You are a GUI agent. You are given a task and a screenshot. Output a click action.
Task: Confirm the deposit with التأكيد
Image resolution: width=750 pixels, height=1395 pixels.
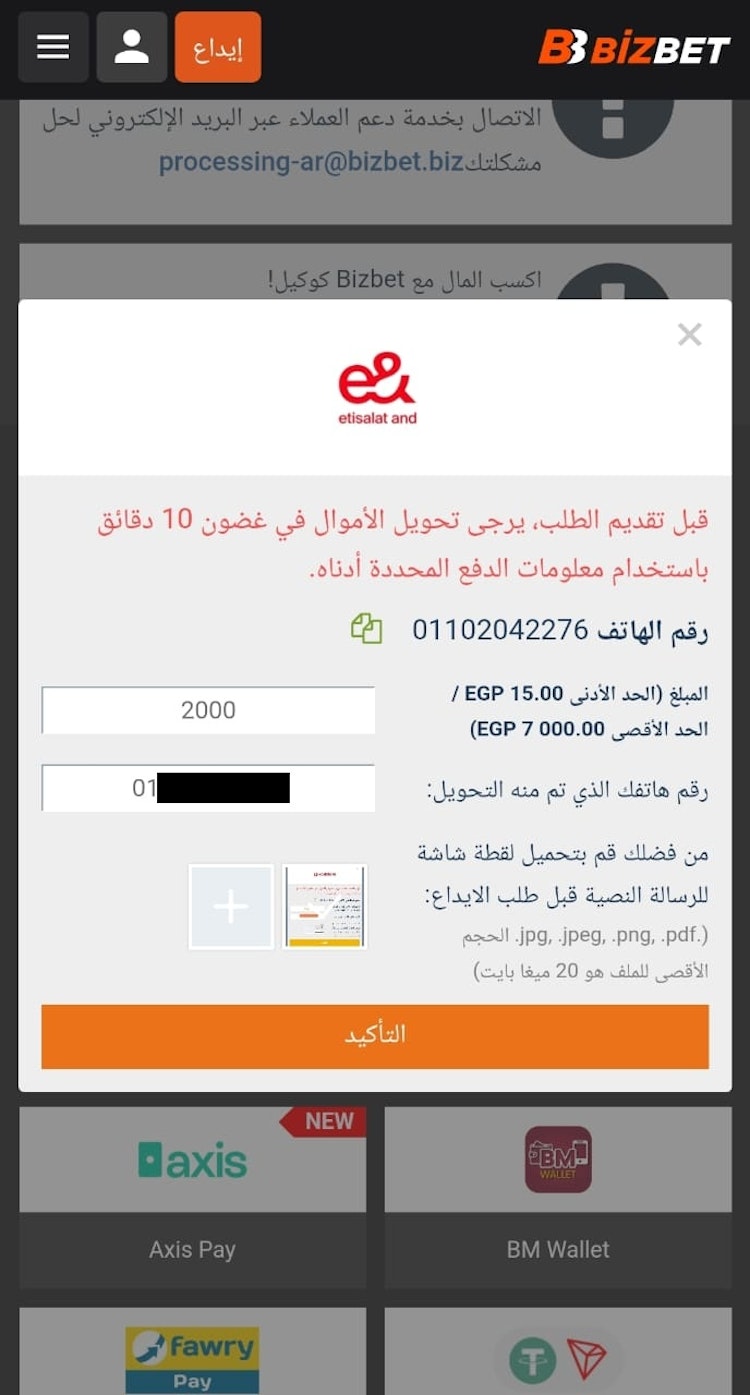(375, 1036)
